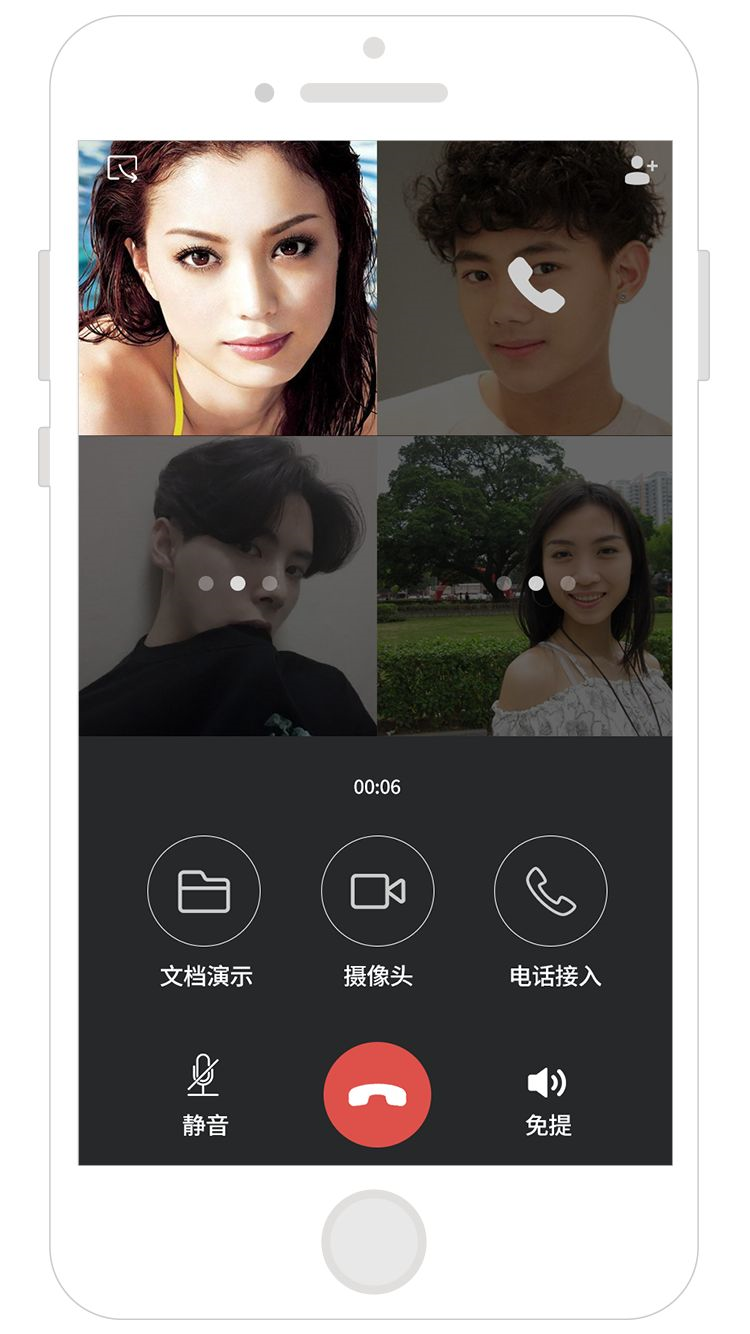Add a participant to the call
750x1334 pixels.
(x=640, y=171)
